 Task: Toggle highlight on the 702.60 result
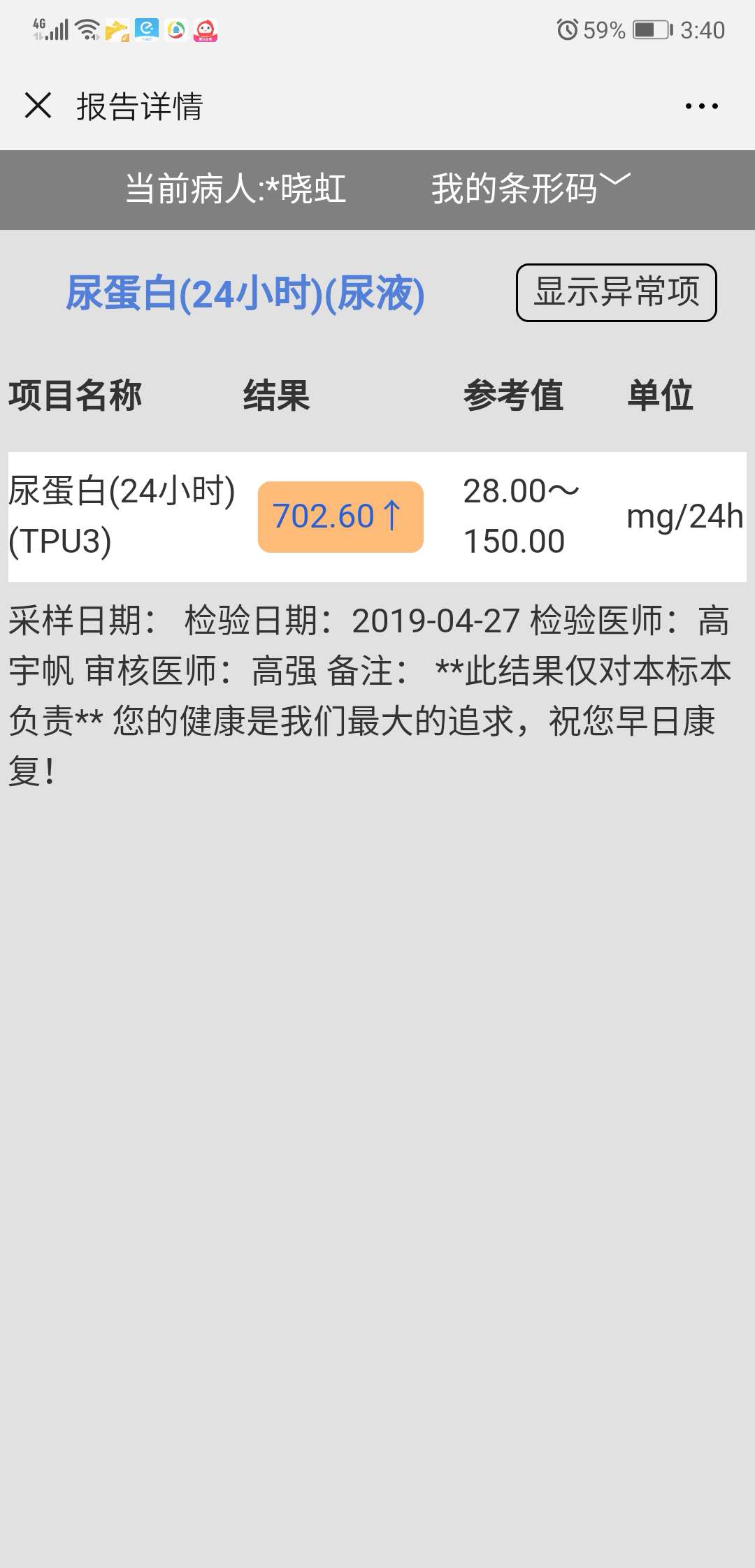point(342,516)
